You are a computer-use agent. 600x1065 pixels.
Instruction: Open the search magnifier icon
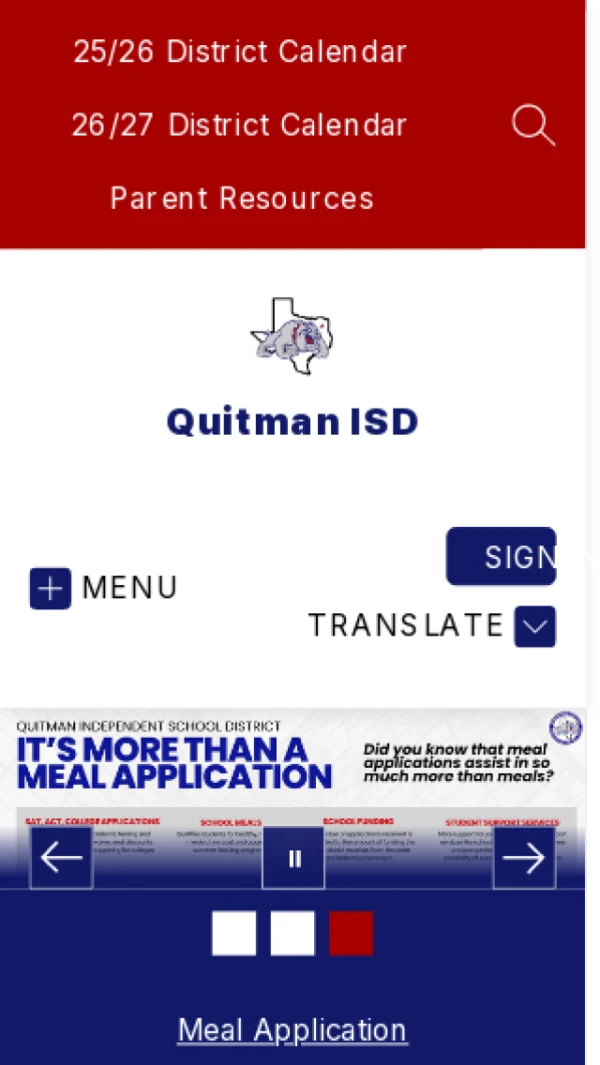click(x=532, y=126)
